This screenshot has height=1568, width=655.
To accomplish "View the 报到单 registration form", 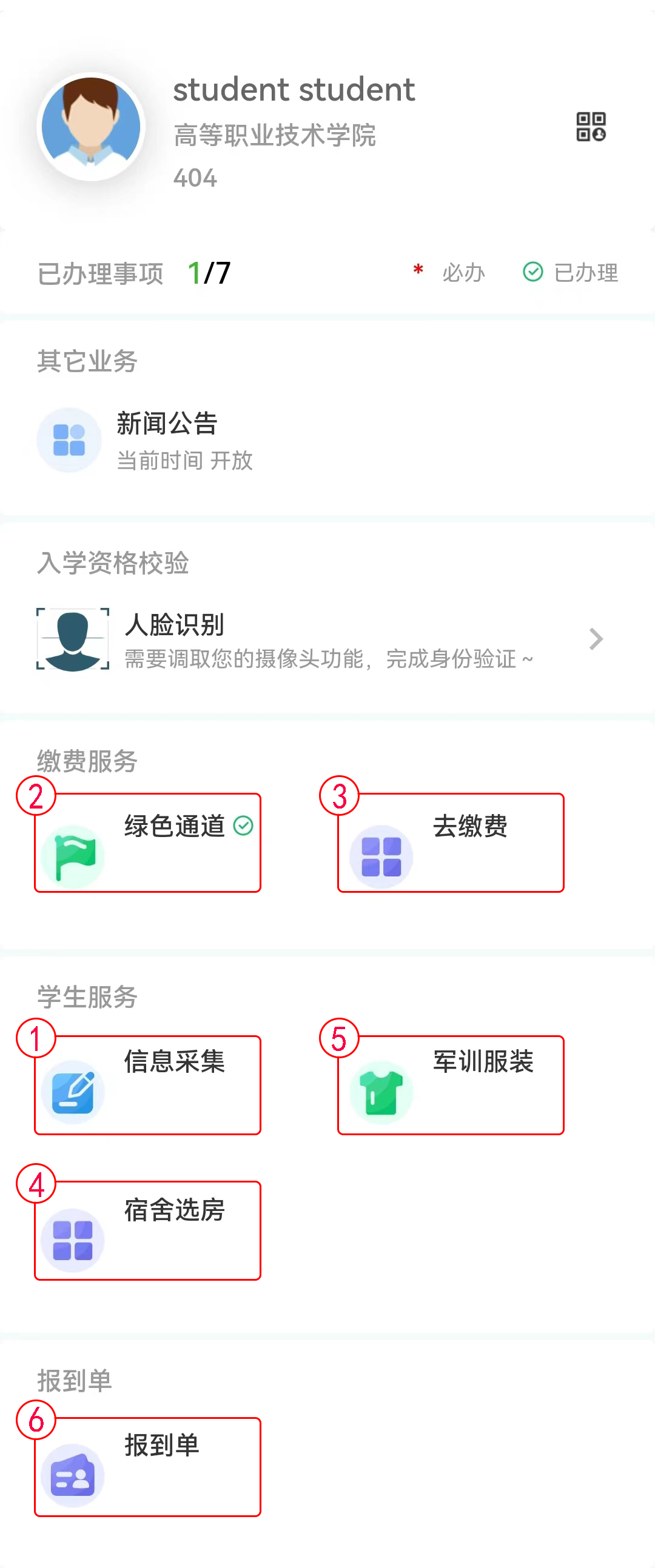I will coord(148,1467).
